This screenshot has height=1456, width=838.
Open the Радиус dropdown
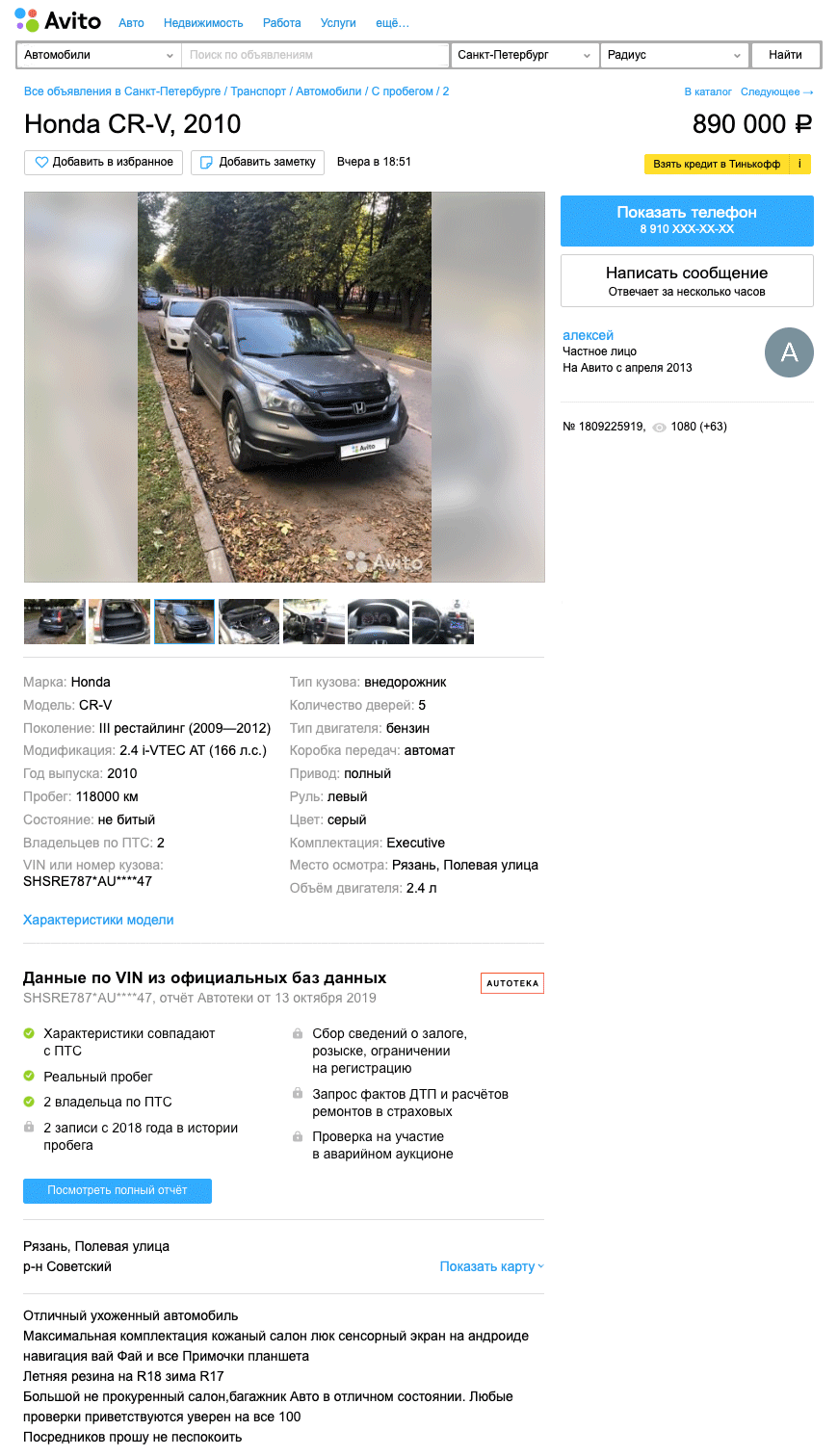point(674,55)
